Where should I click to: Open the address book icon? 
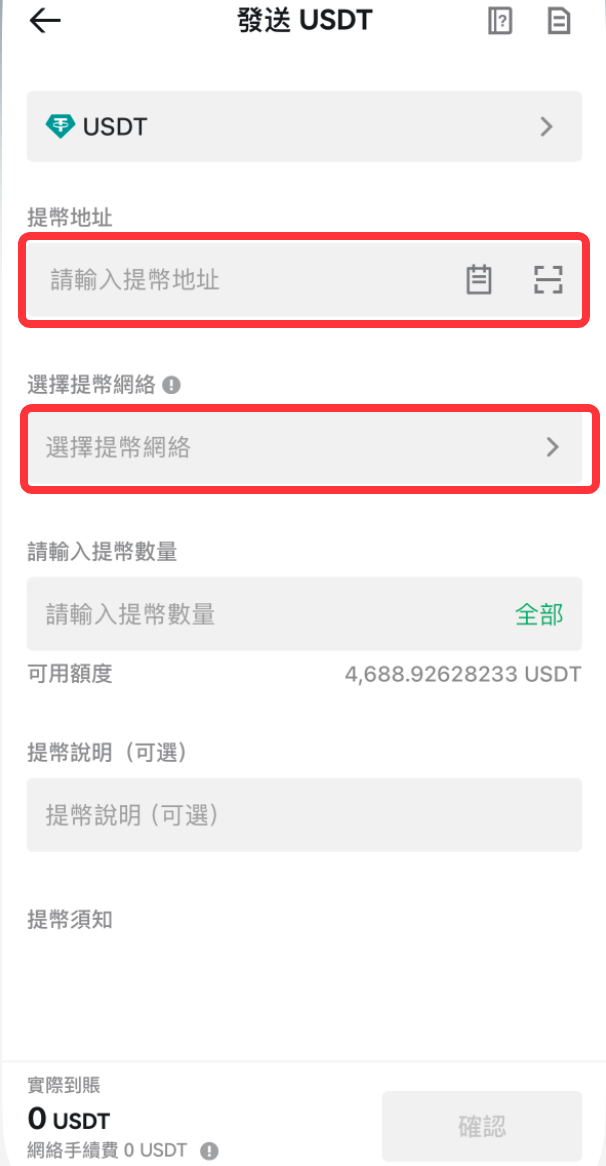point(480,280)
